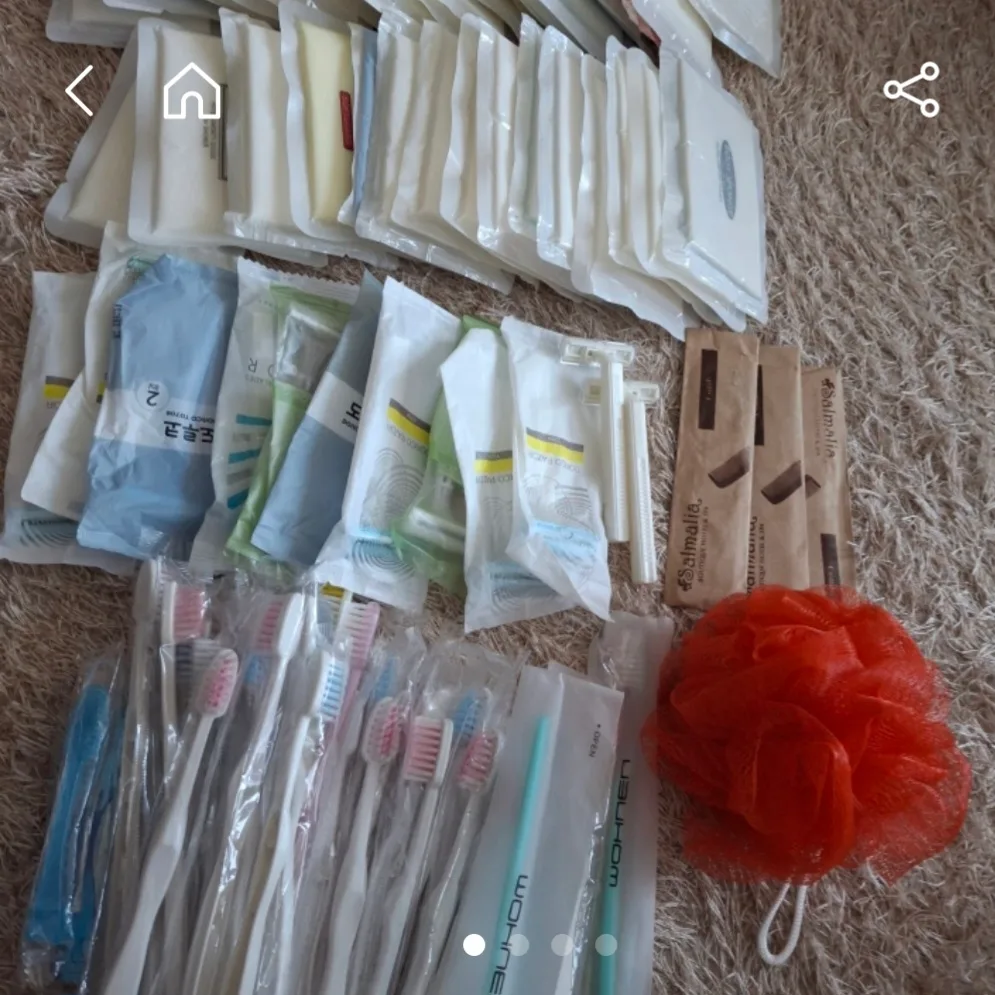Open the product photo full screen

tap(497, 500)
